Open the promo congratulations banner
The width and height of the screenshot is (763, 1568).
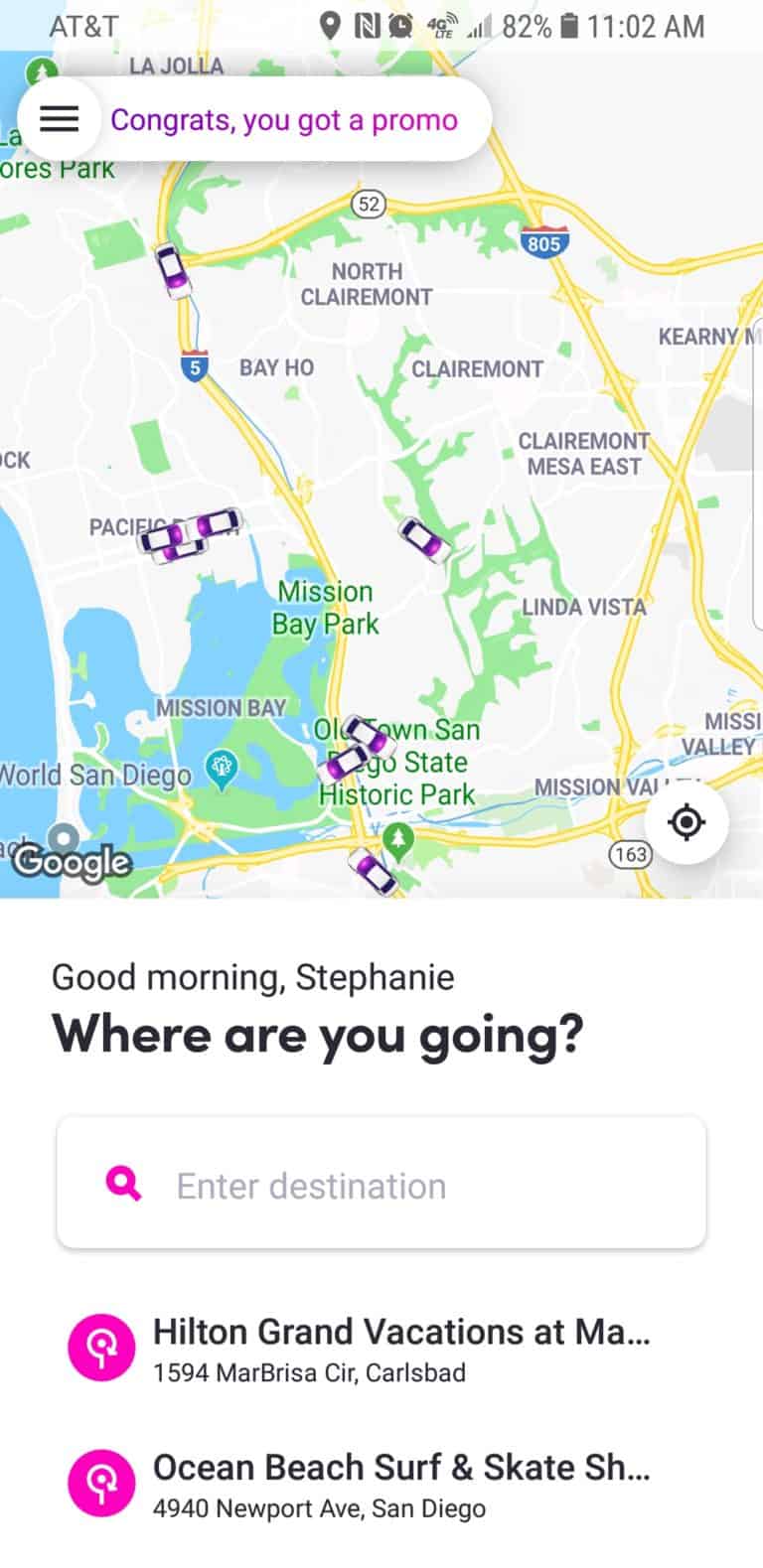point(284,120)
